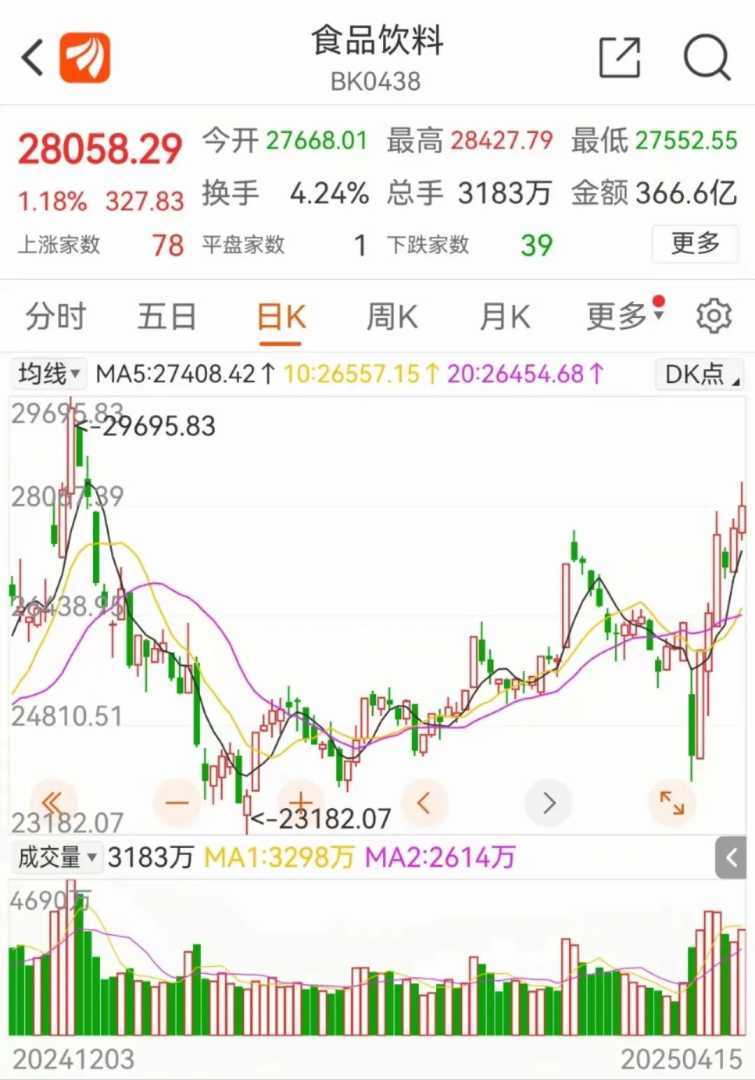Switch to the 分时 chart tab

tap(56, 317)
